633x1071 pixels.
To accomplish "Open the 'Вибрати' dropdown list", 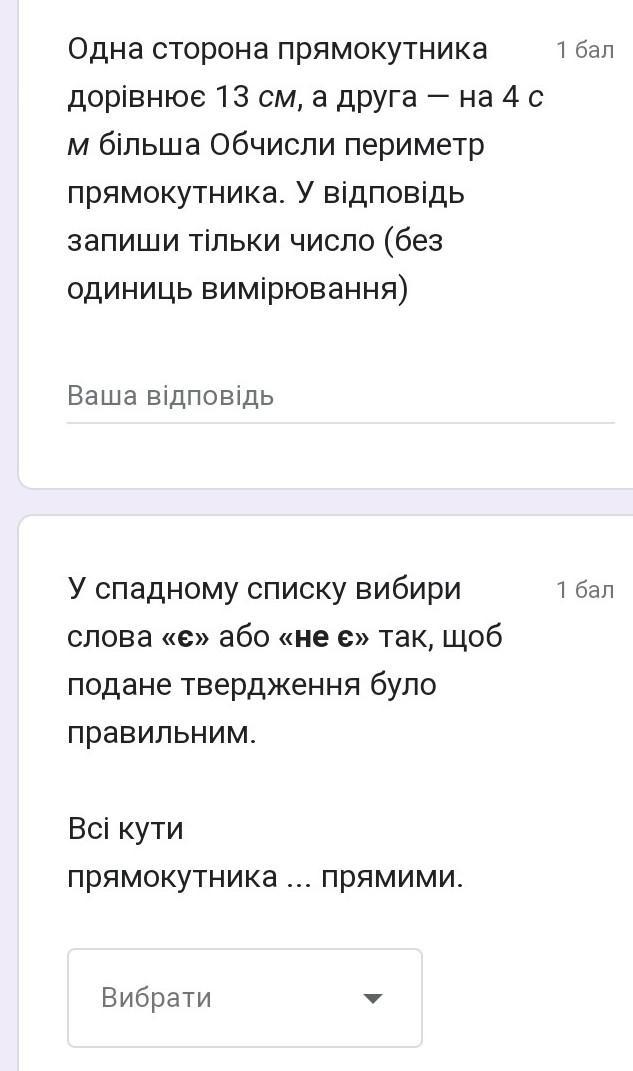I will 245,998.
